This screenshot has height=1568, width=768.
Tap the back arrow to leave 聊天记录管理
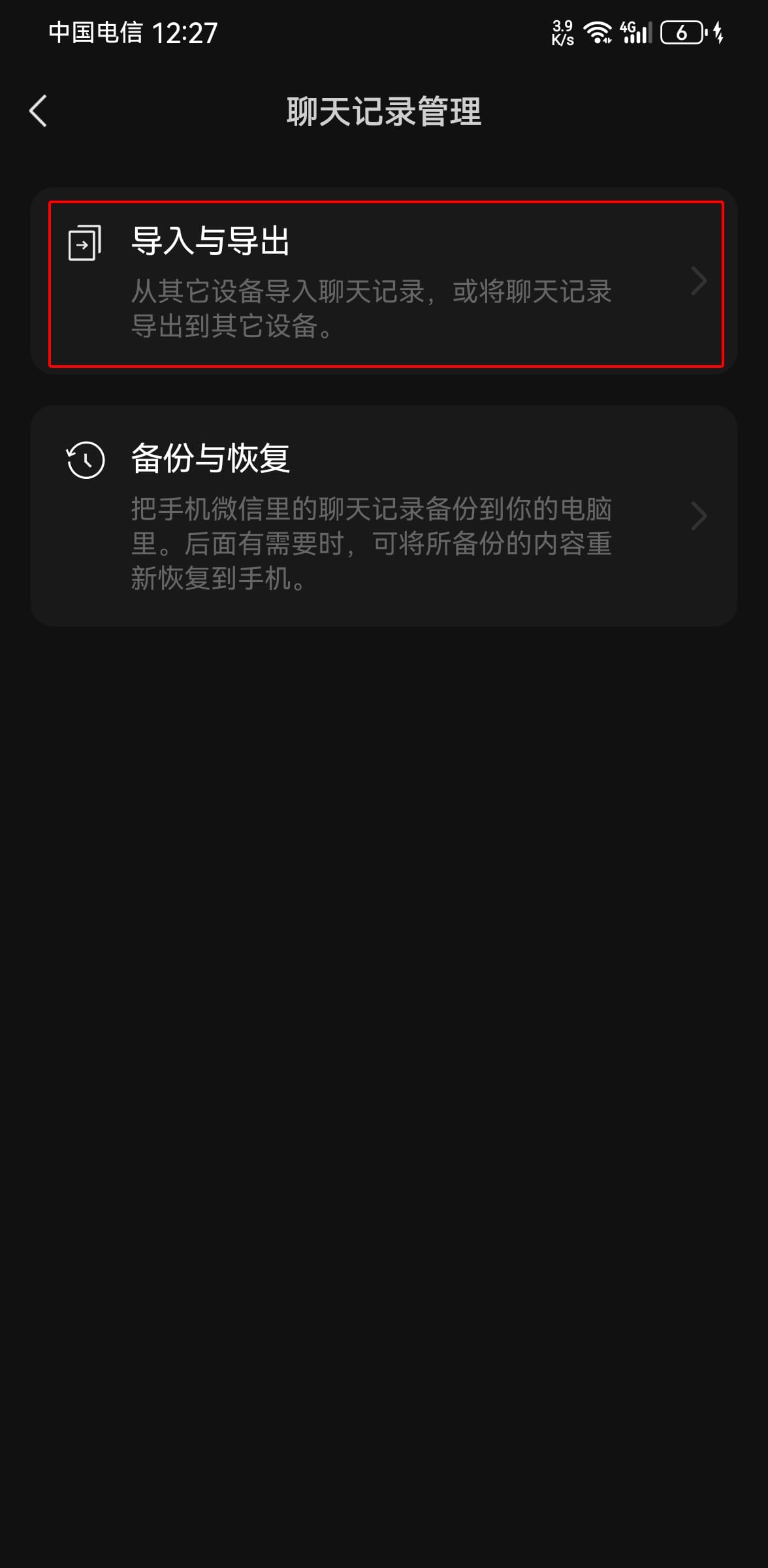pyautogui.click(x=38, y=111)
